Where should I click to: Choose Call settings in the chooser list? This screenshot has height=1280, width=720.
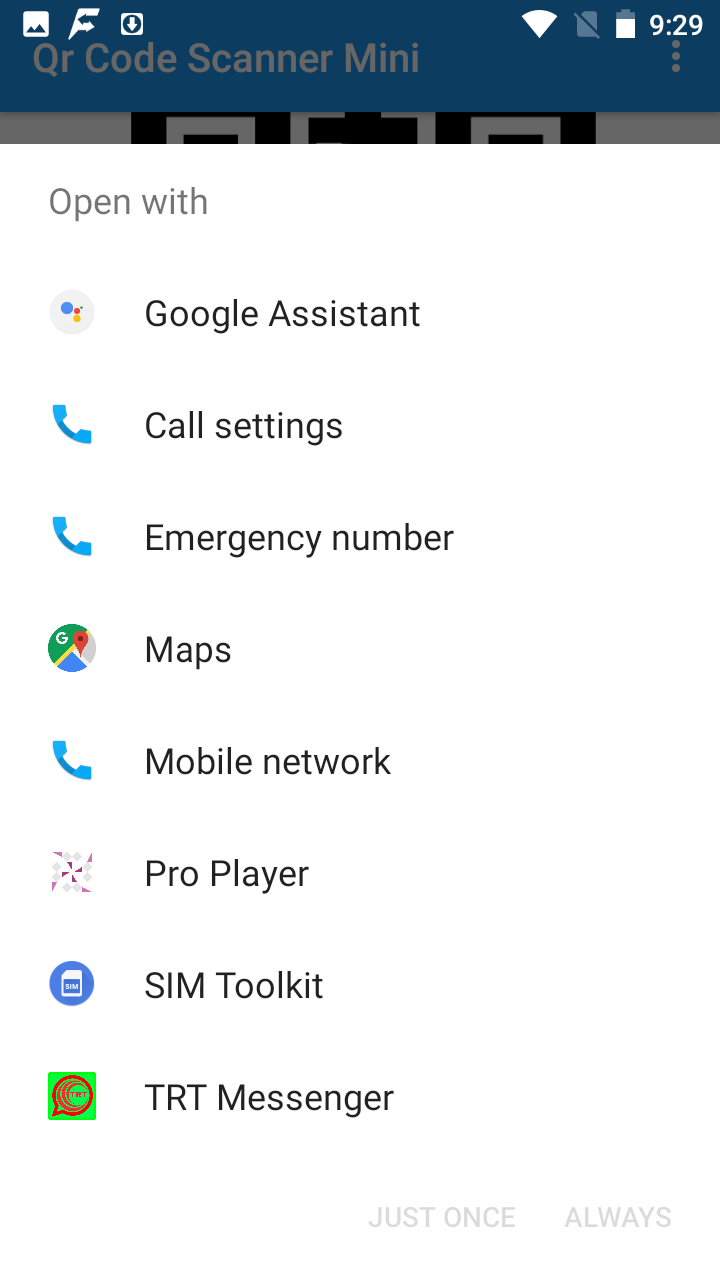(x=243, y=424)
